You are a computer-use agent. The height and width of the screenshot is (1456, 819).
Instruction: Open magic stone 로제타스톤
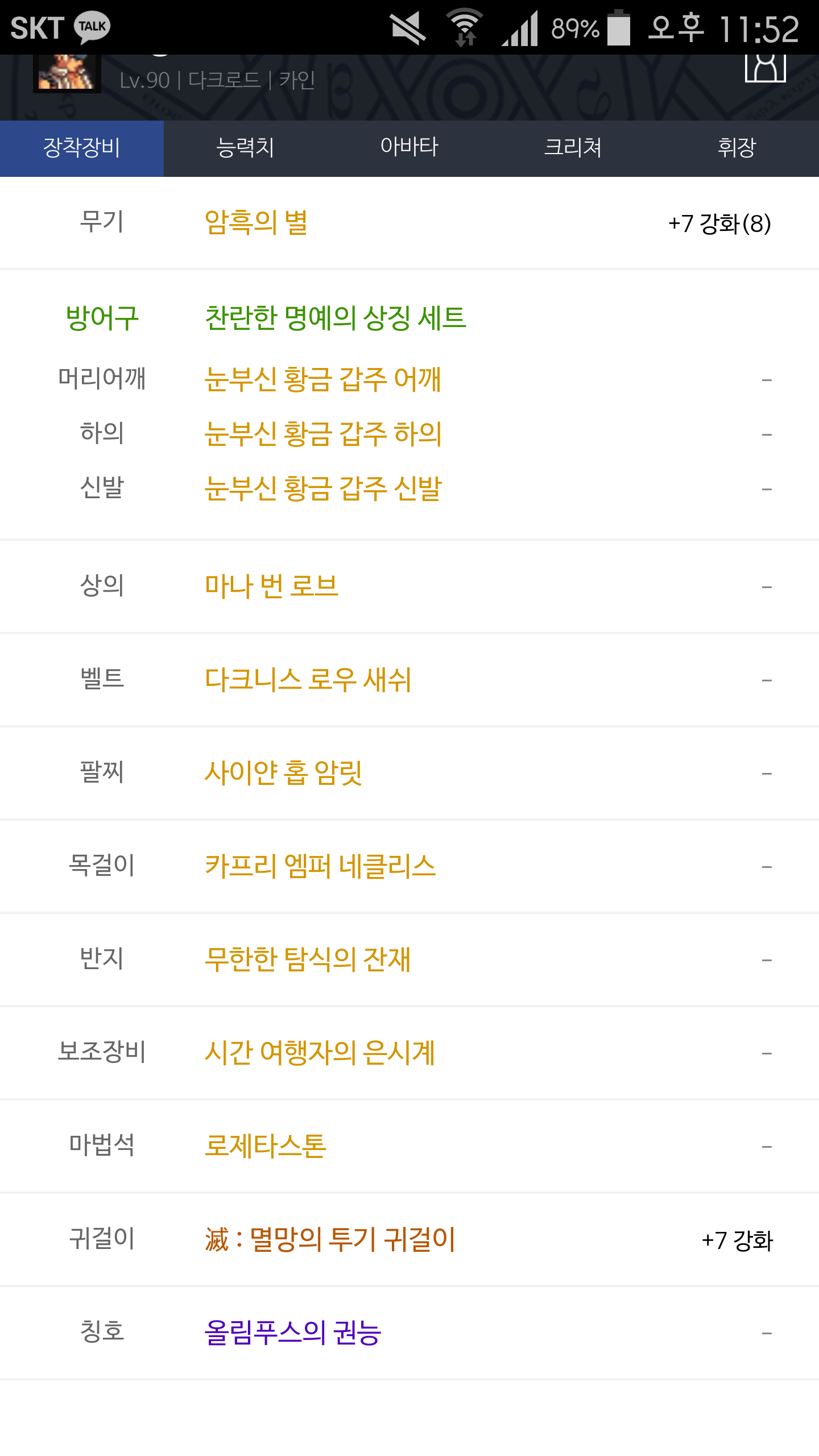tap(266, 1145)
